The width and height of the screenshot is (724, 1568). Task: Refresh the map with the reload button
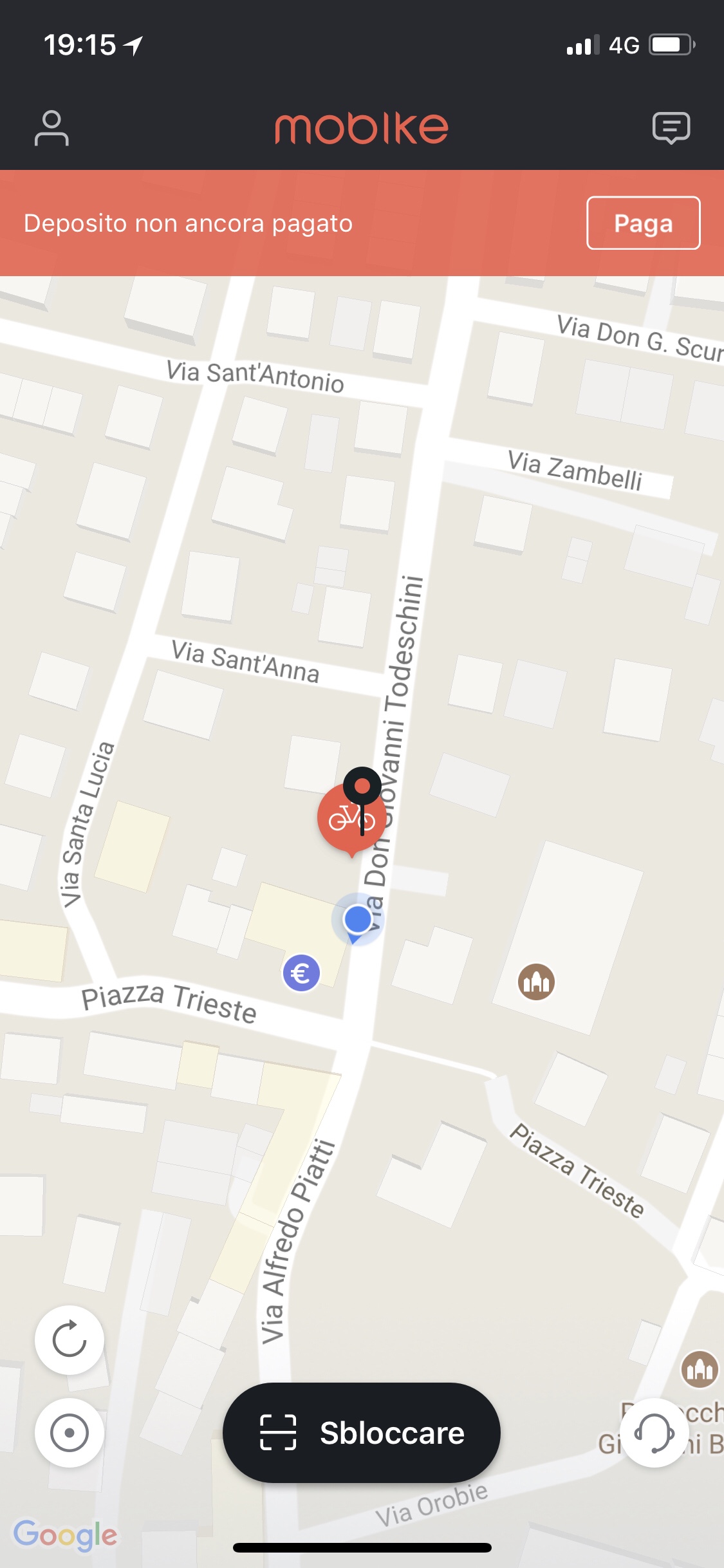(x=69, y=1340)
